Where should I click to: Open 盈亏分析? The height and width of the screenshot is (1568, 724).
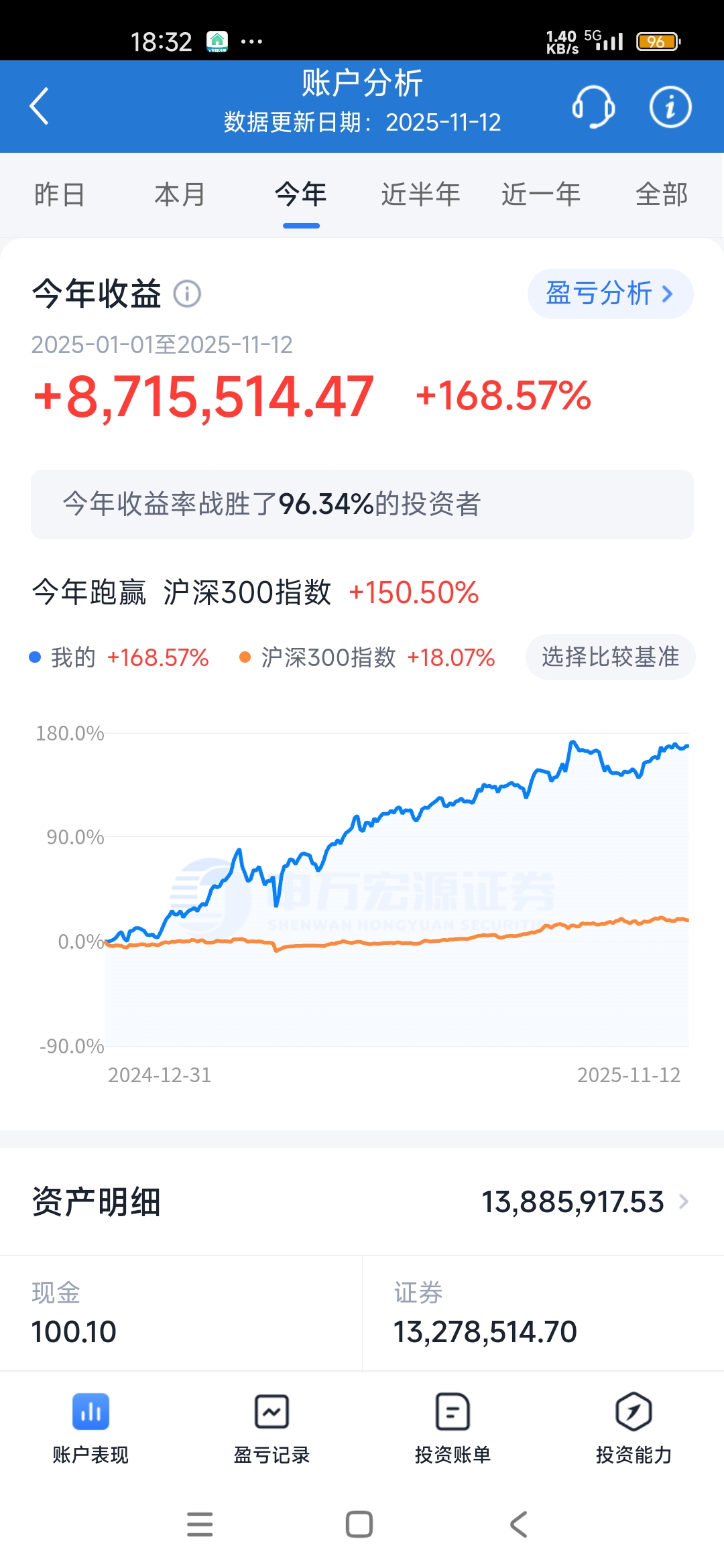point(610,294)
